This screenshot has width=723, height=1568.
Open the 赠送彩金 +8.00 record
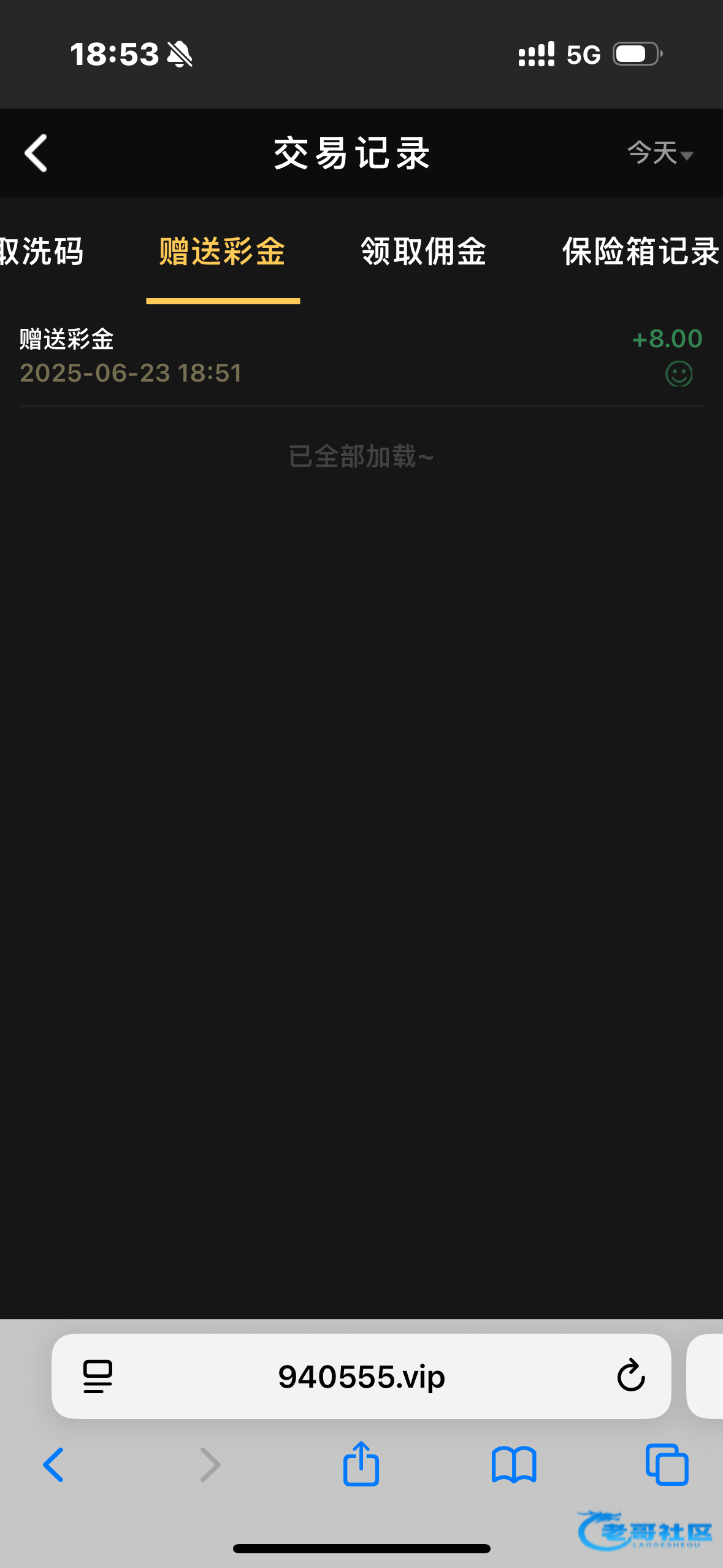point(361,356)
